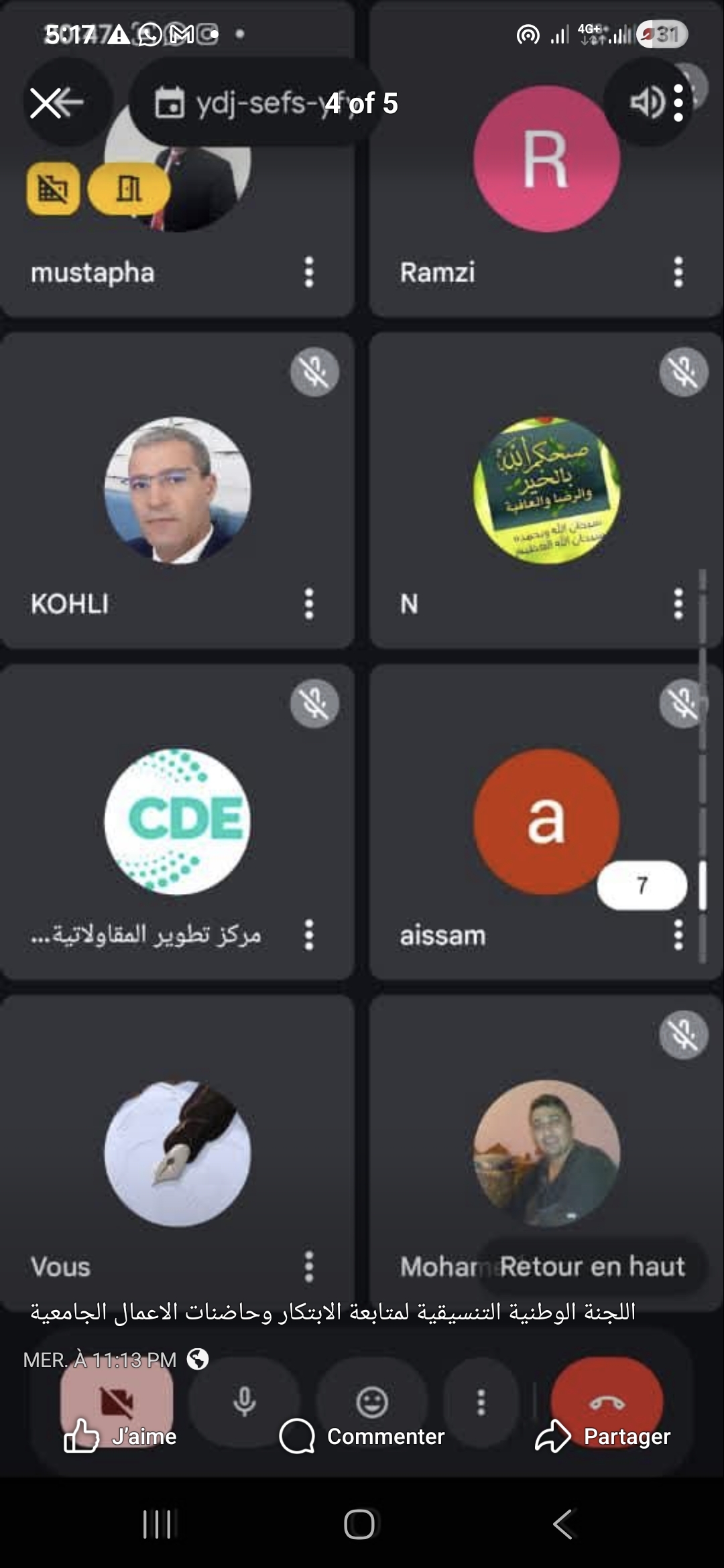Image resolution: width=724 pixels, height=1568 pixels.
Task: Go back with the system back button
Action: click(563, 1524)
